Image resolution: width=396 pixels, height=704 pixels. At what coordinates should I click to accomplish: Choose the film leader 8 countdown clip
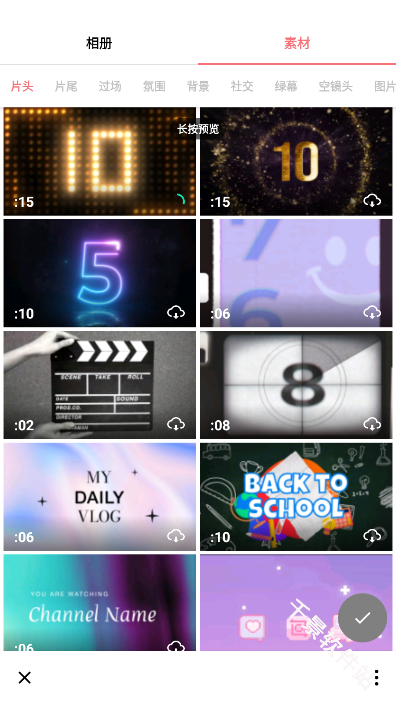click(x=296, y=385)
